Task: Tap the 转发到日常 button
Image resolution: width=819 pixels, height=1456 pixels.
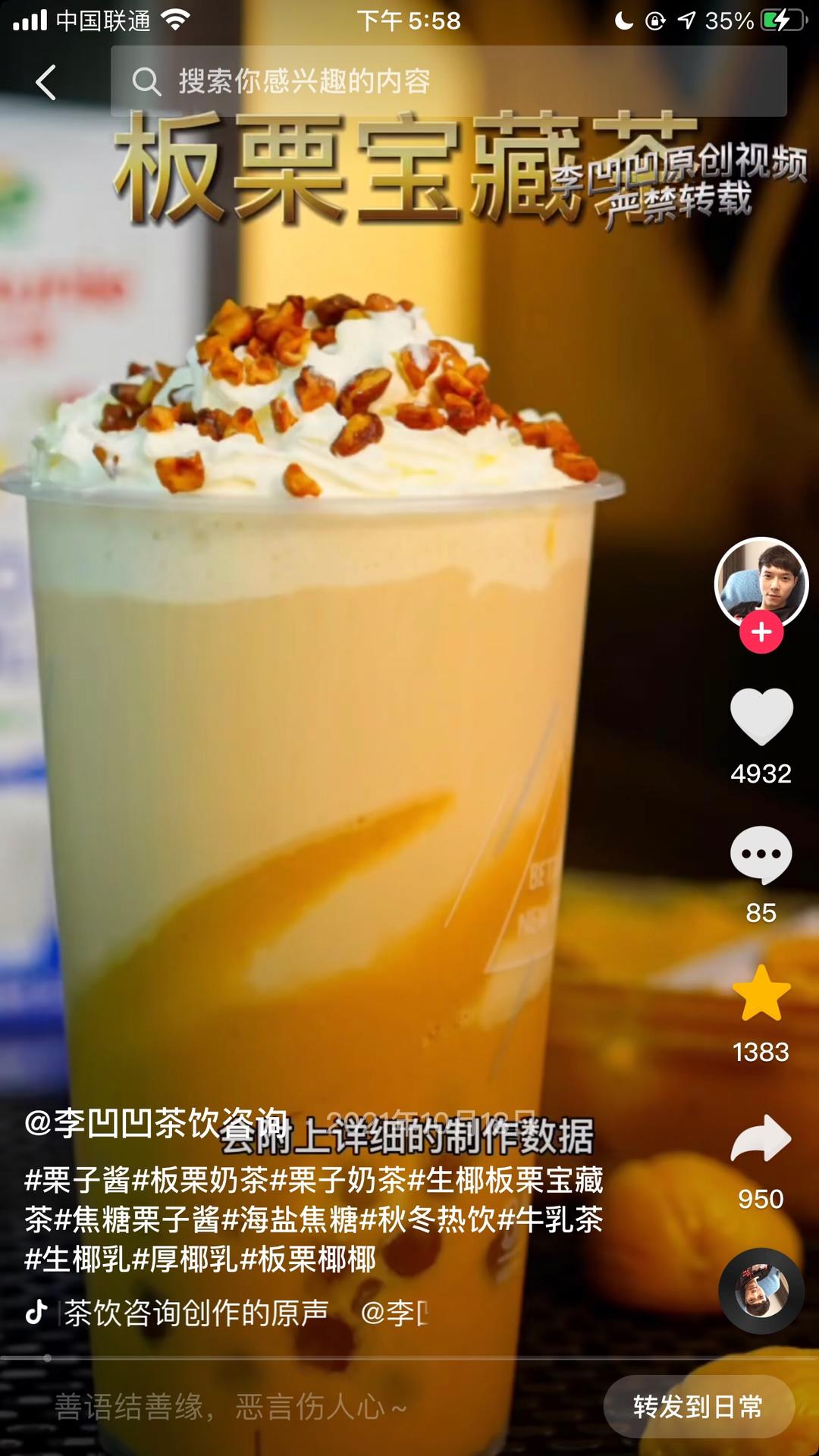Action: pyautogui.click(x=698, y=1407)
